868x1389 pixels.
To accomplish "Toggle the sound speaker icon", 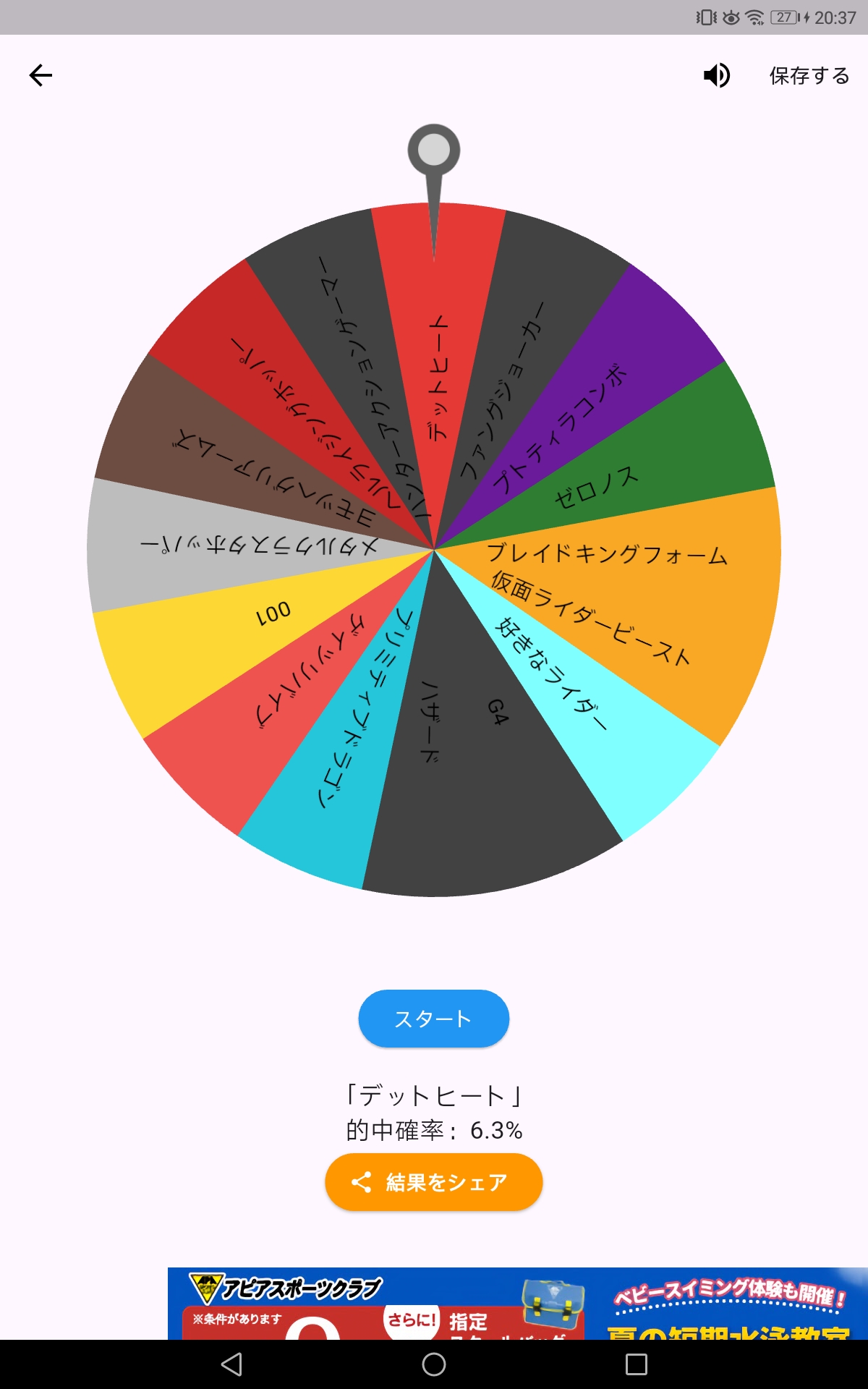I will pyautogui.click(x=717, y=75).
